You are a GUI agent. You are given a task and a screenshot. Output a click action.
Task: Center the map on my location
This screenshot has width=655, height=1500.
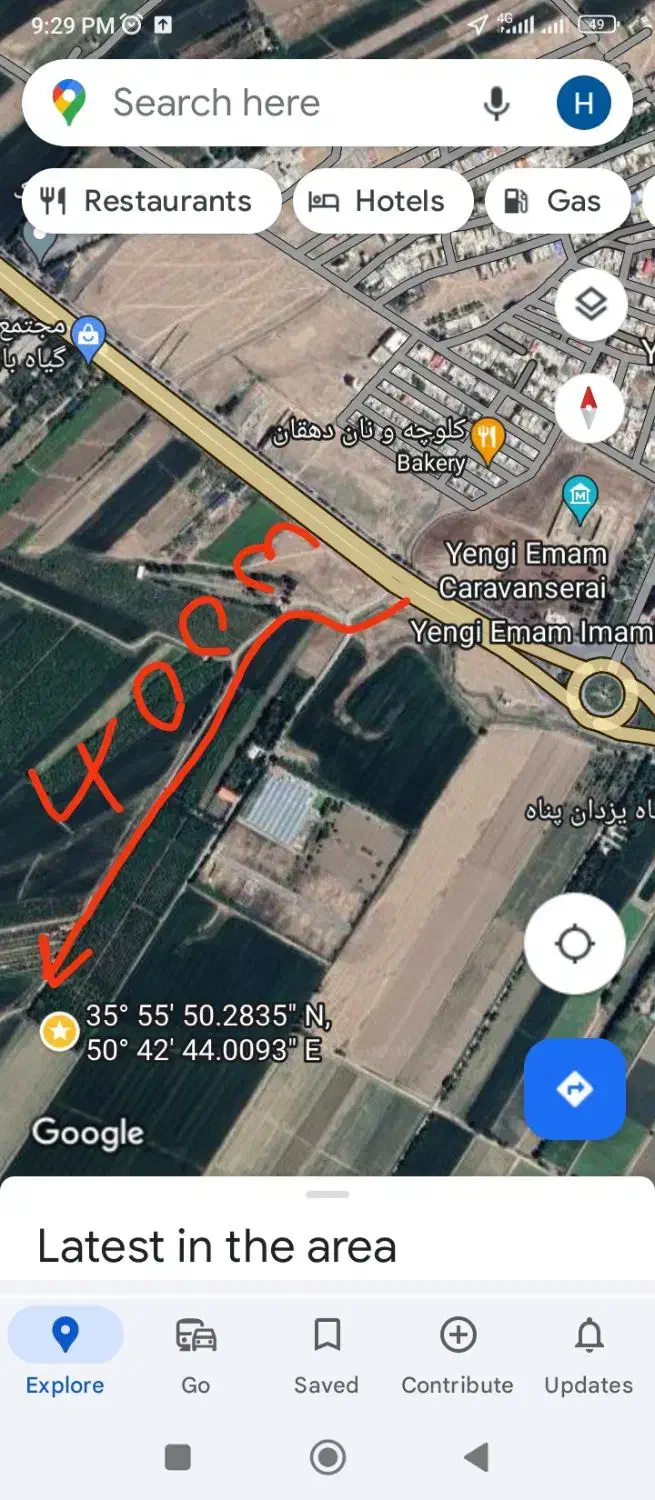tap(575, 943)
